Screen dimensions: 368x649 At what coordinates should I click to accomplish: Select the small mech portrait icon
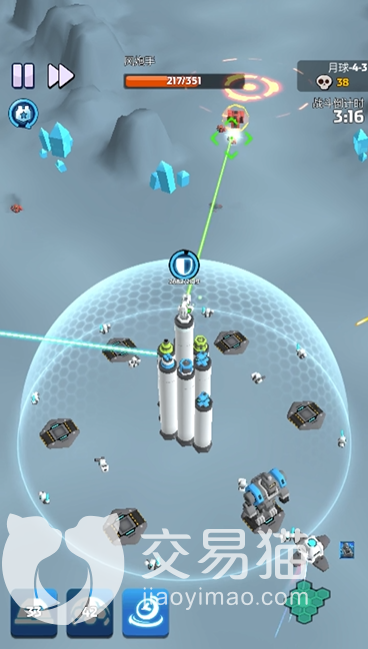click(x=347, y=550)
